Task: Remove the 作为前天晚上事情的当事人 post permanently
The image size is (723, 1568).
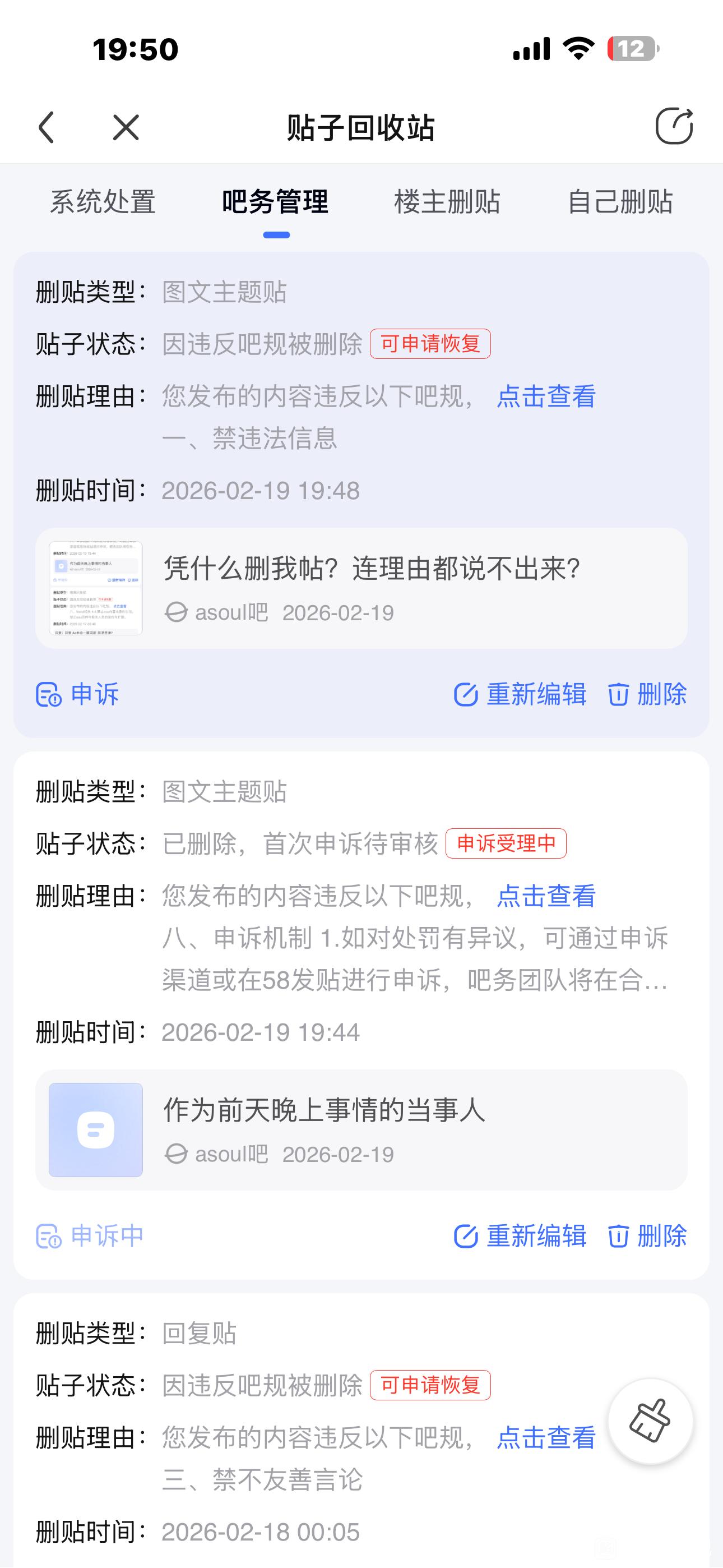Action: pyautogui.click(x=647, y=1235)
